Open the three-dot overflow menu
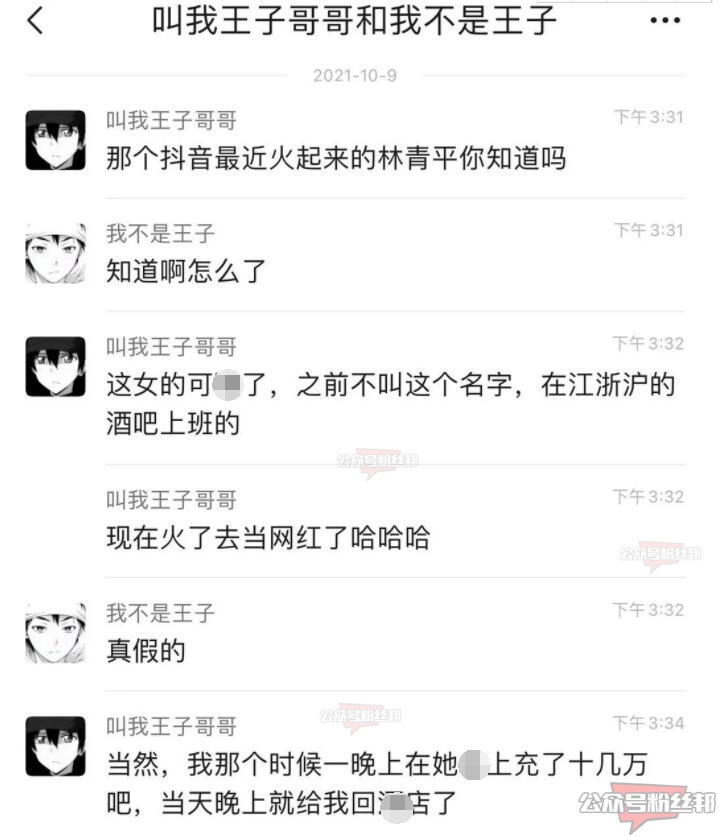 (664, 21)
